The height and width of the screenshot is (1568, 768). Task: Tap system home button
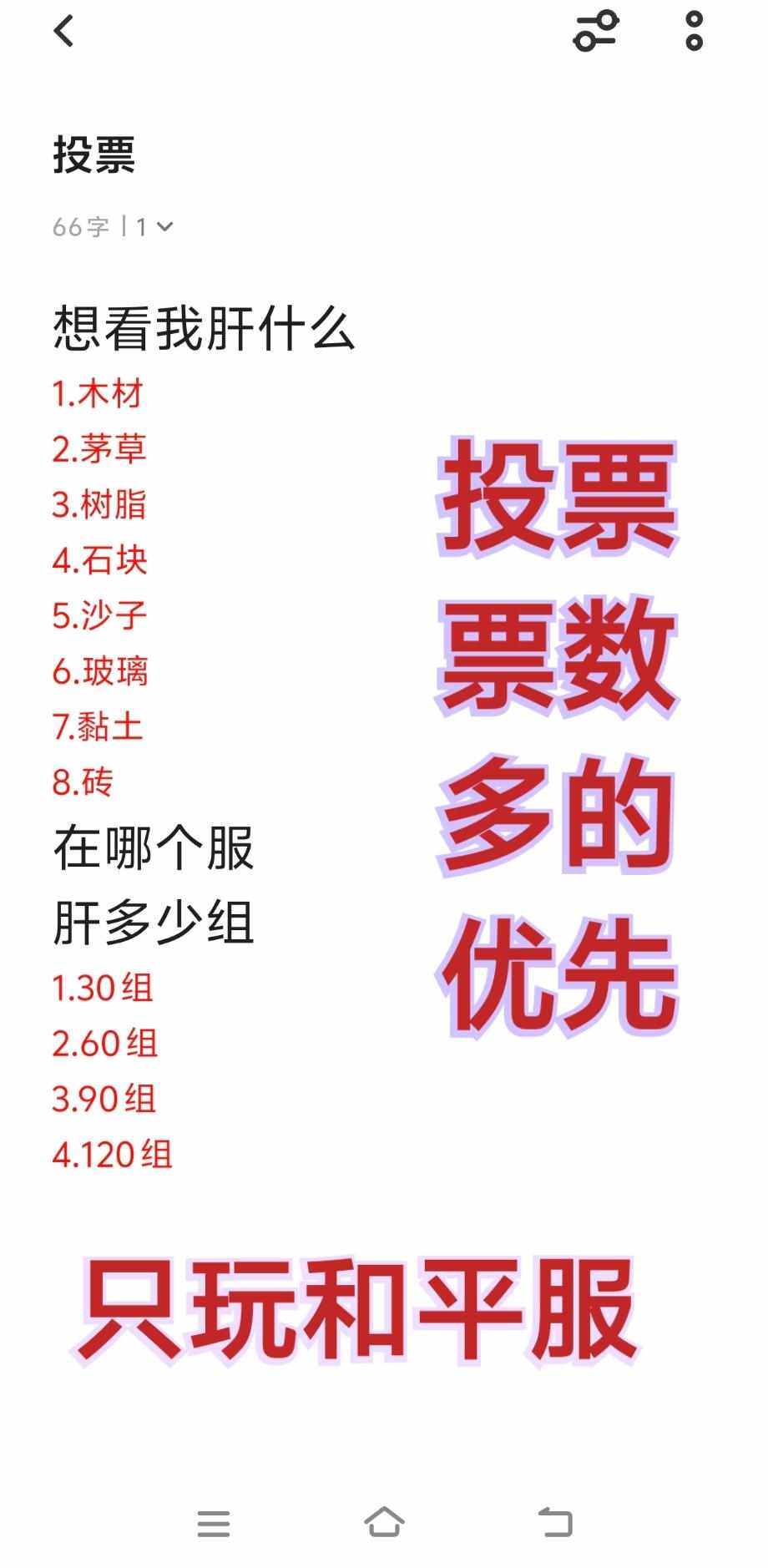coord(384,1522)
